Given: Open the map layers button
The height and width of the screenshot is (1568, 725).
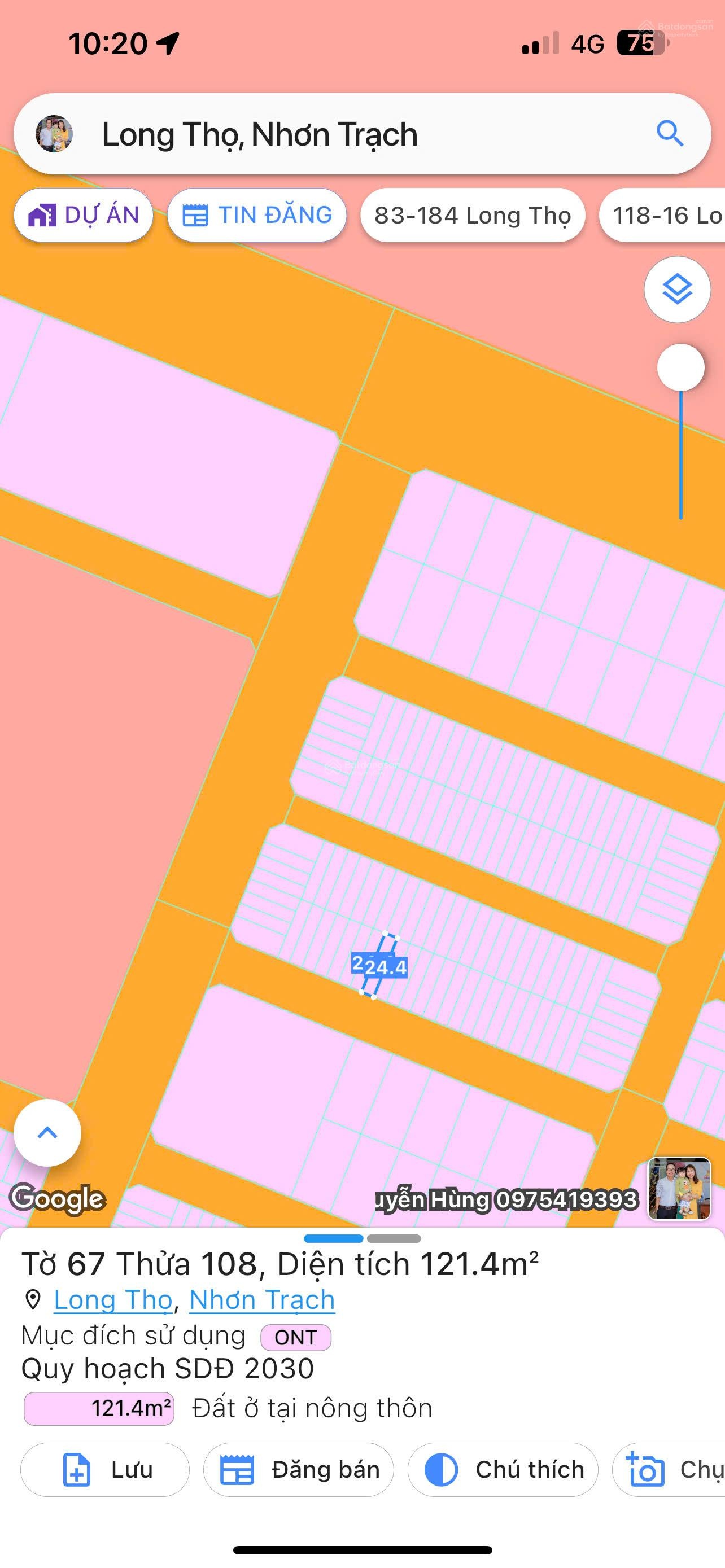Looking at the screenshot, I should tap(677, 290).
